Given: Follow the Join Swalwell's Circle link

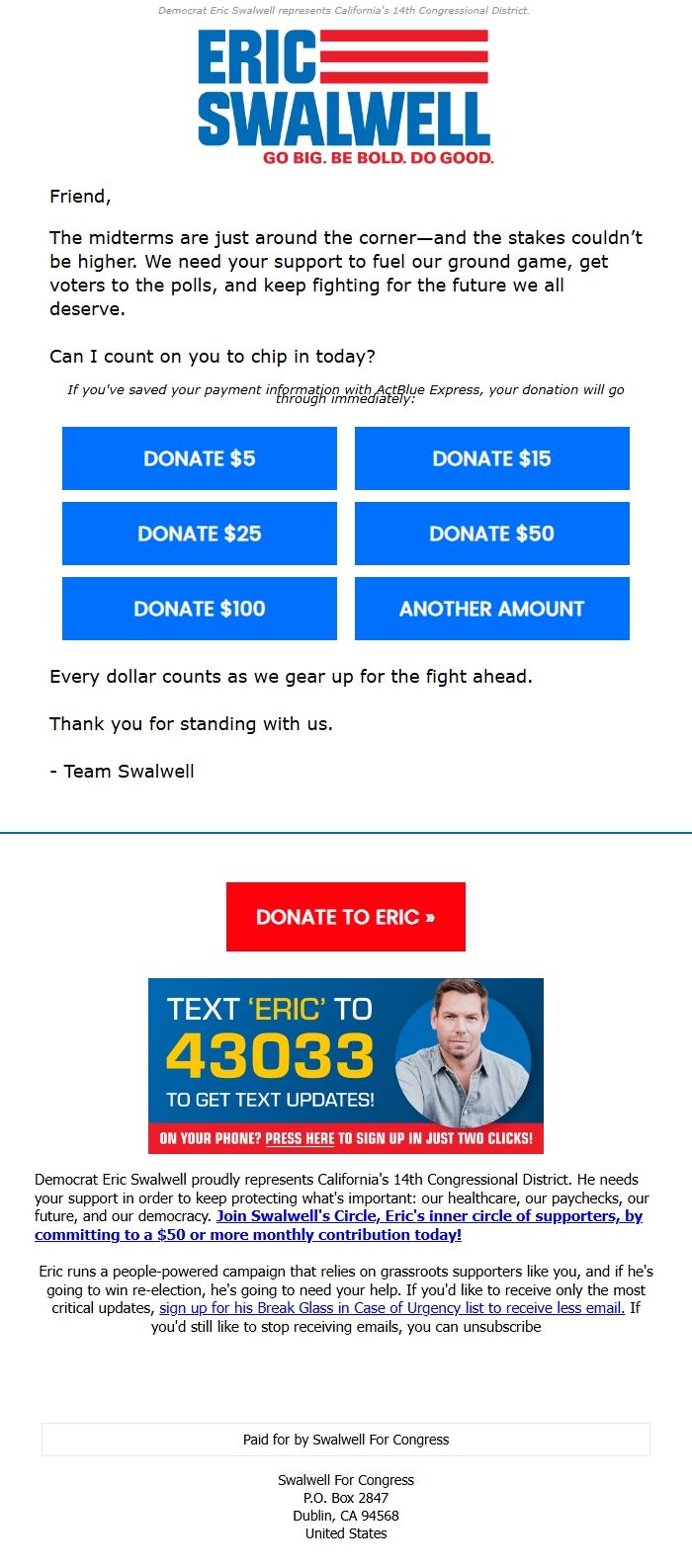Looking at the screenshot, I should (429, 1216).
